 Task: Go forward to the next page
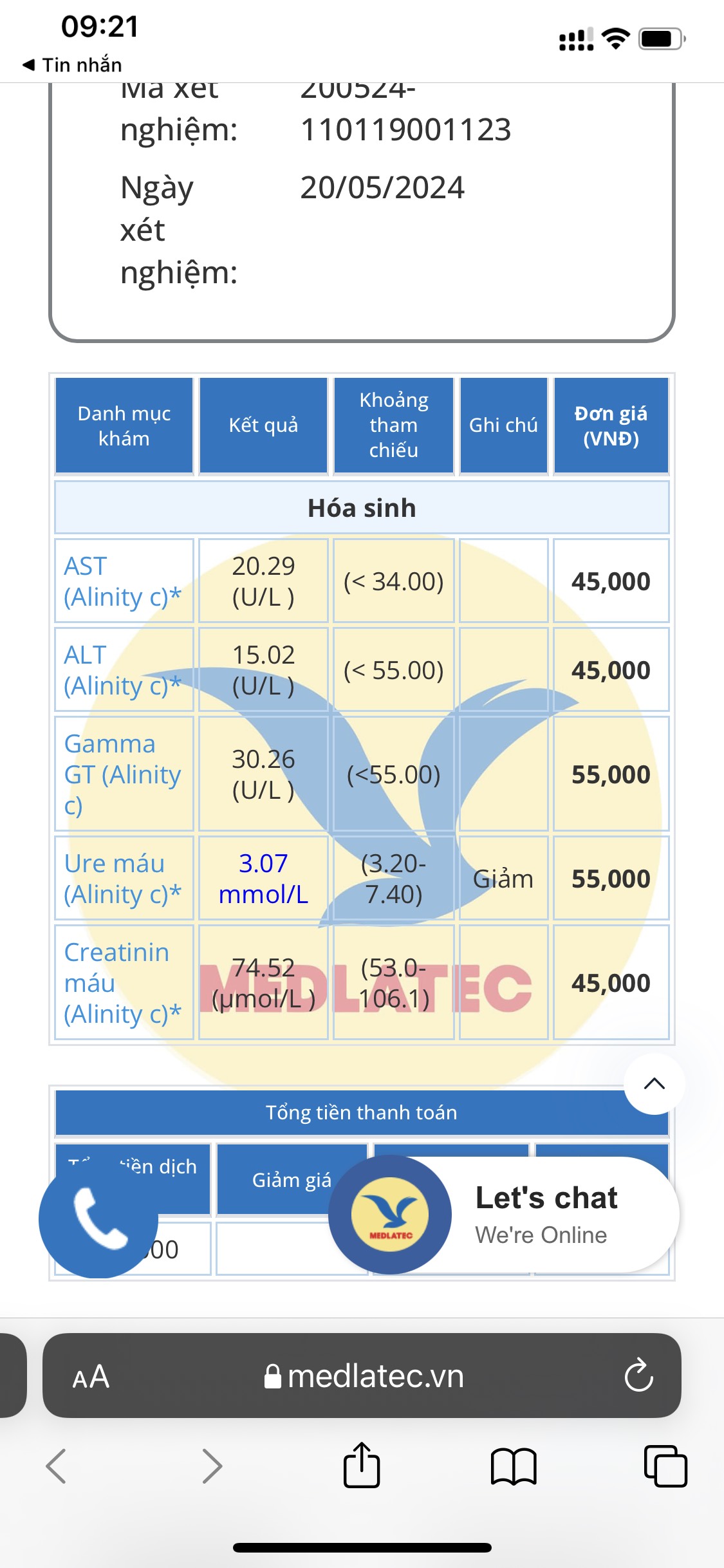pyautogui.click(x=212, y=1466)
